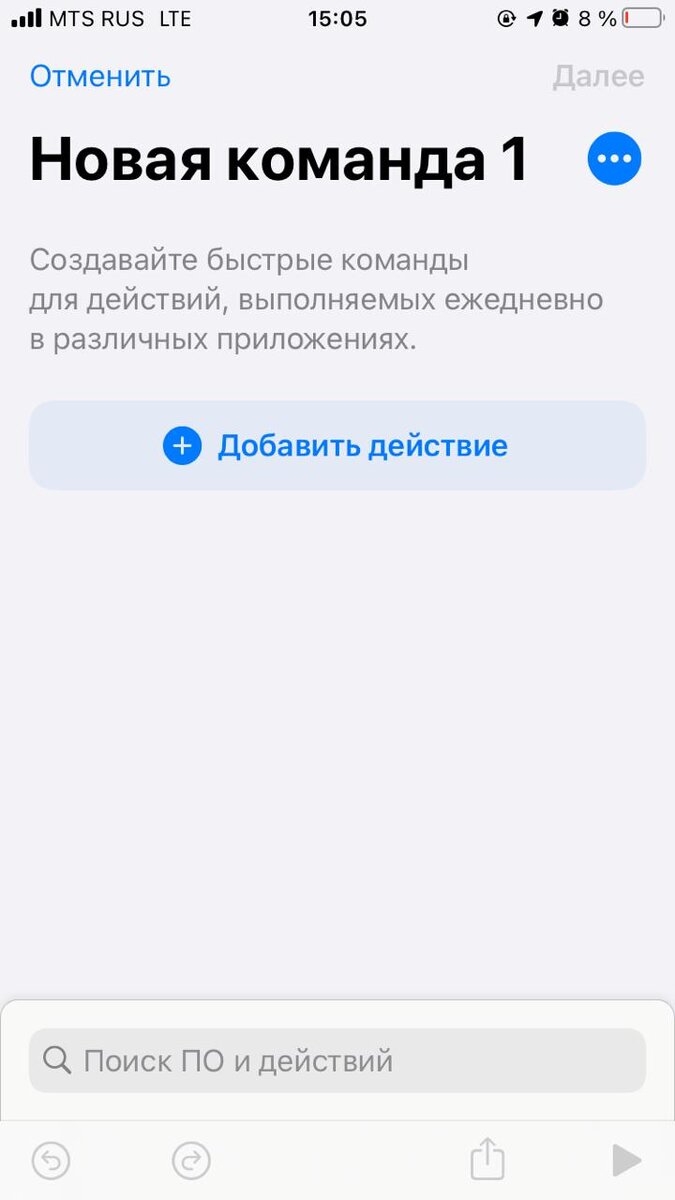Tap Отменить to cancel the shortcut
The height and width of the screenshot is (1200, 675).
click(x=100, y=77)
